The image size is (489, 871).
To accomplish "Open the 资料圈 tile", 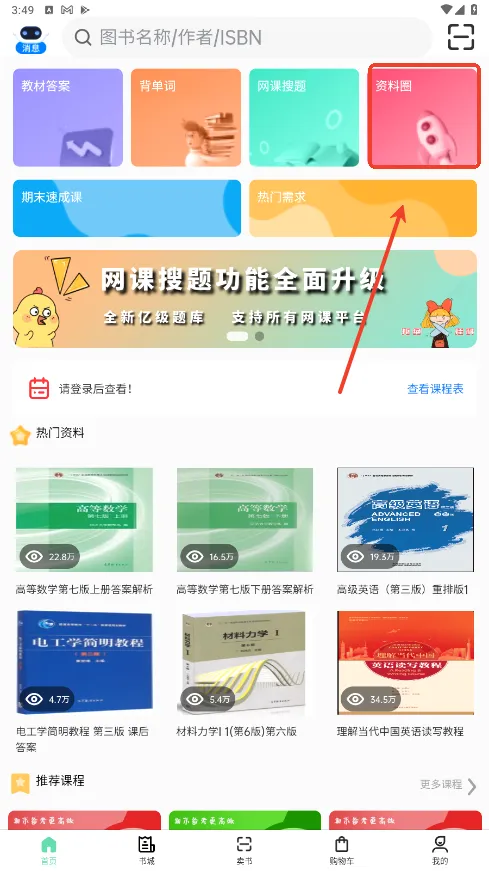I will point(424,118).
